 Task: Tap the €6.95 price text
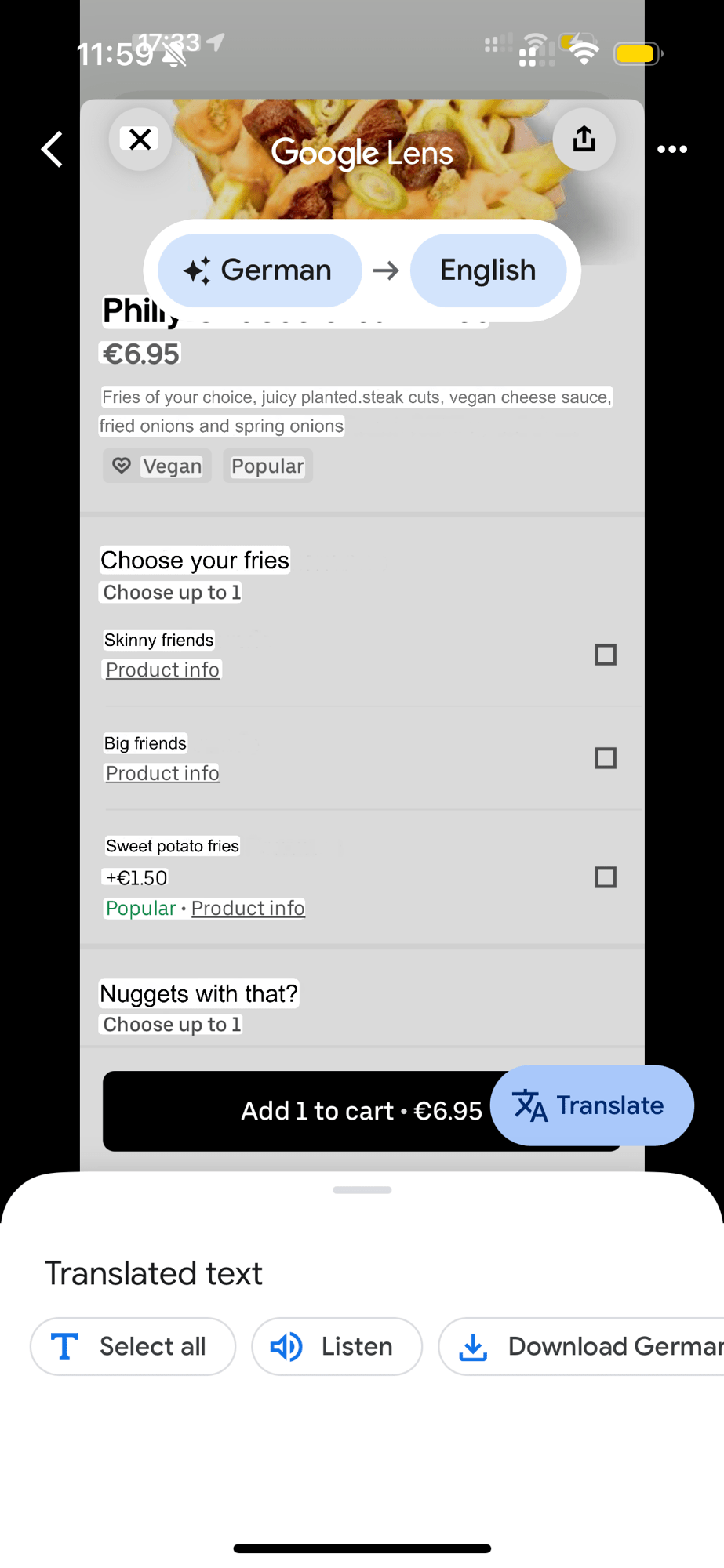click(140, 354)
